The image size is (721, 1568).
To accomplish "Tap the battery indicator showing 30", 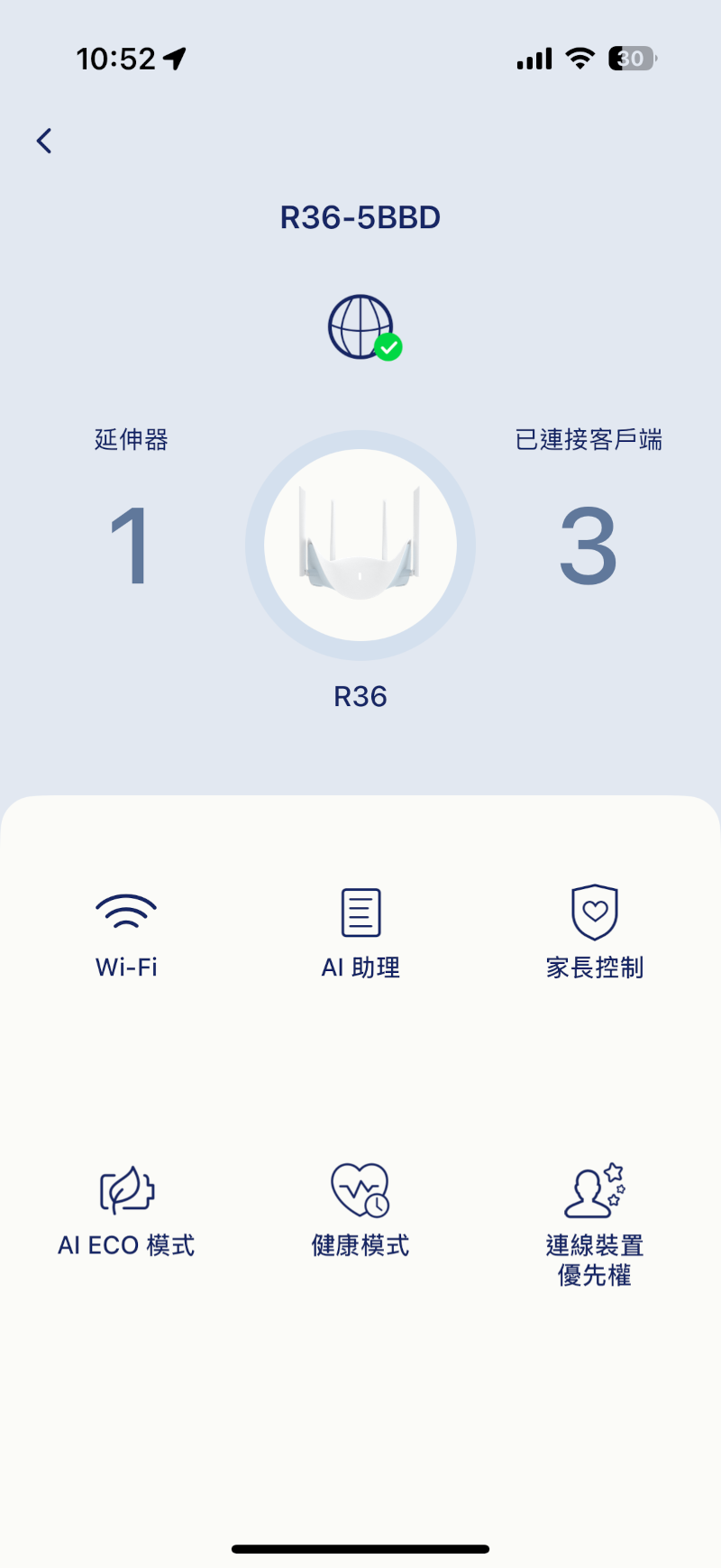I will coord(631,58).
